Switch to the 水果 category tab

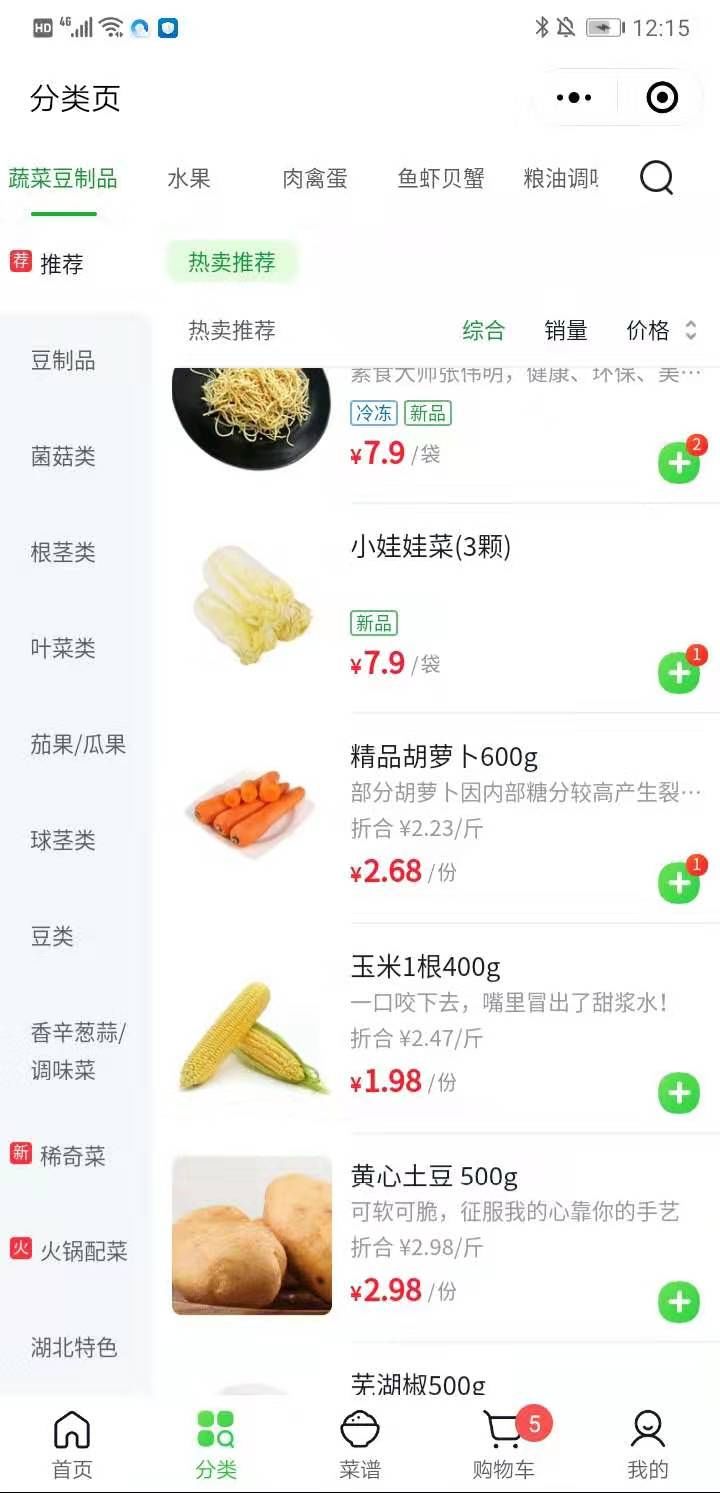point(189,179)
